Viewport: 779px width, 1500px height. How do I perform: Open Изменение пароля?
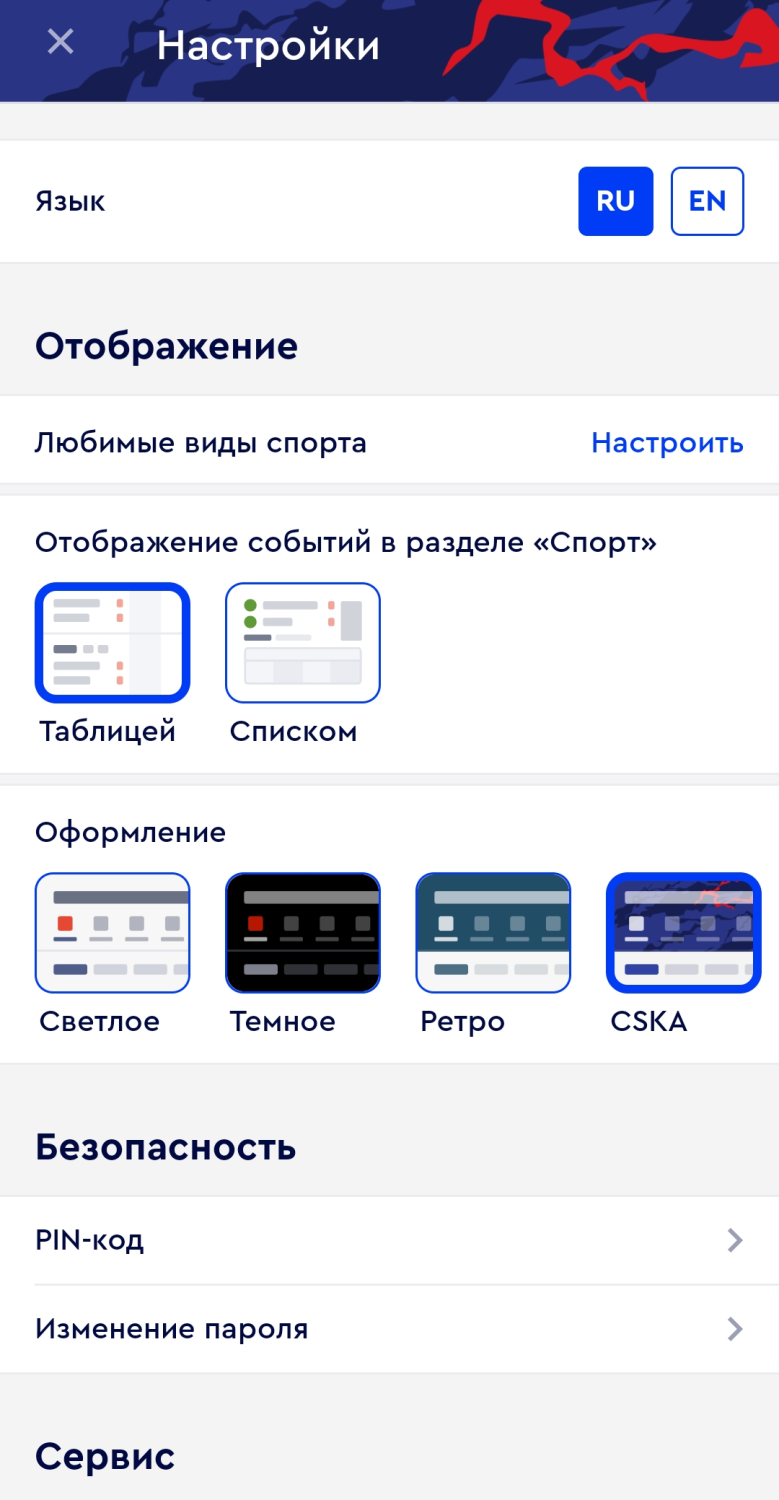point(389,1329)
